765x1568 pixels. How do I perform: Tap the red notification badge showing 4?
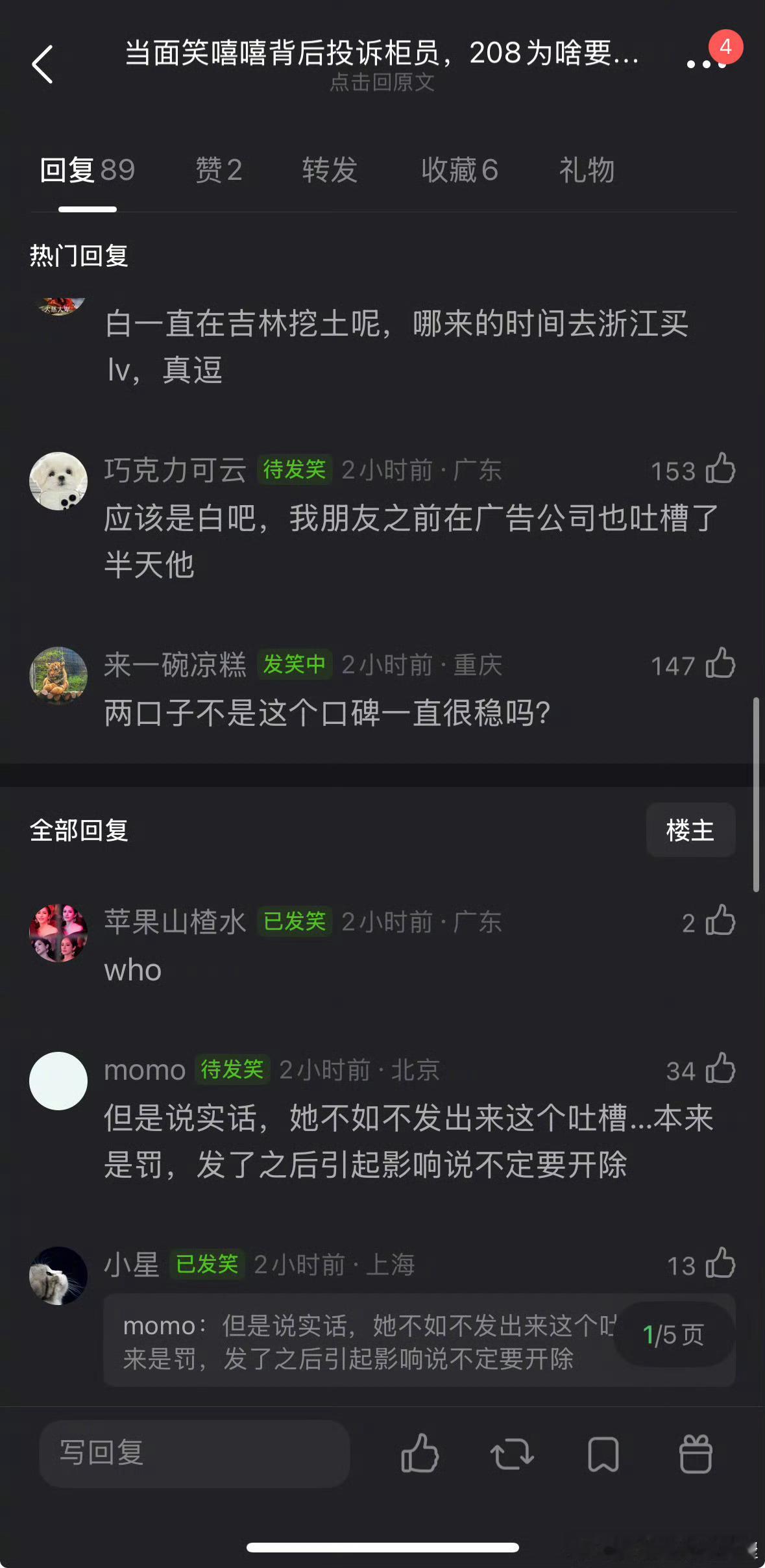point(725,47)
